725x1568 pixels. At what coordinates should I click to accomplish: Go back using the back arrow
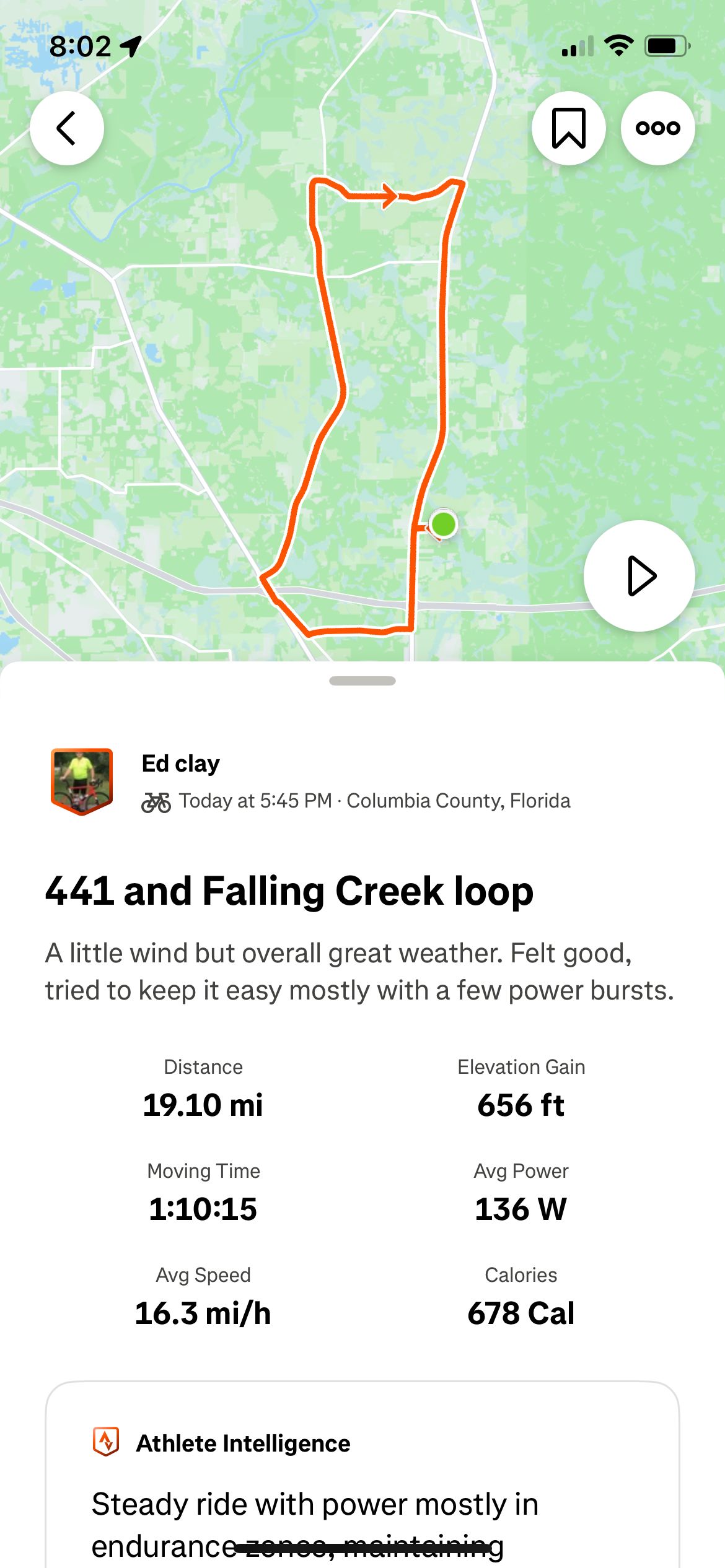point(66,128)
